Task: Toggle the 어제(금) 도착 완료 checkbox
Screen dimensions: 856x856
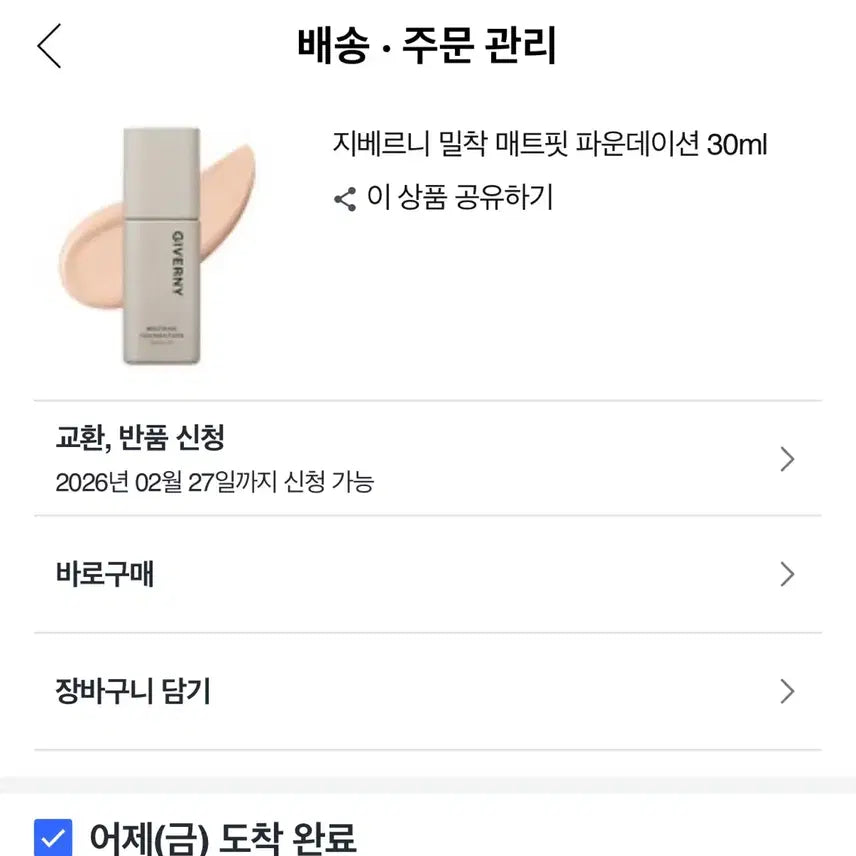Action: click(53, 838)
